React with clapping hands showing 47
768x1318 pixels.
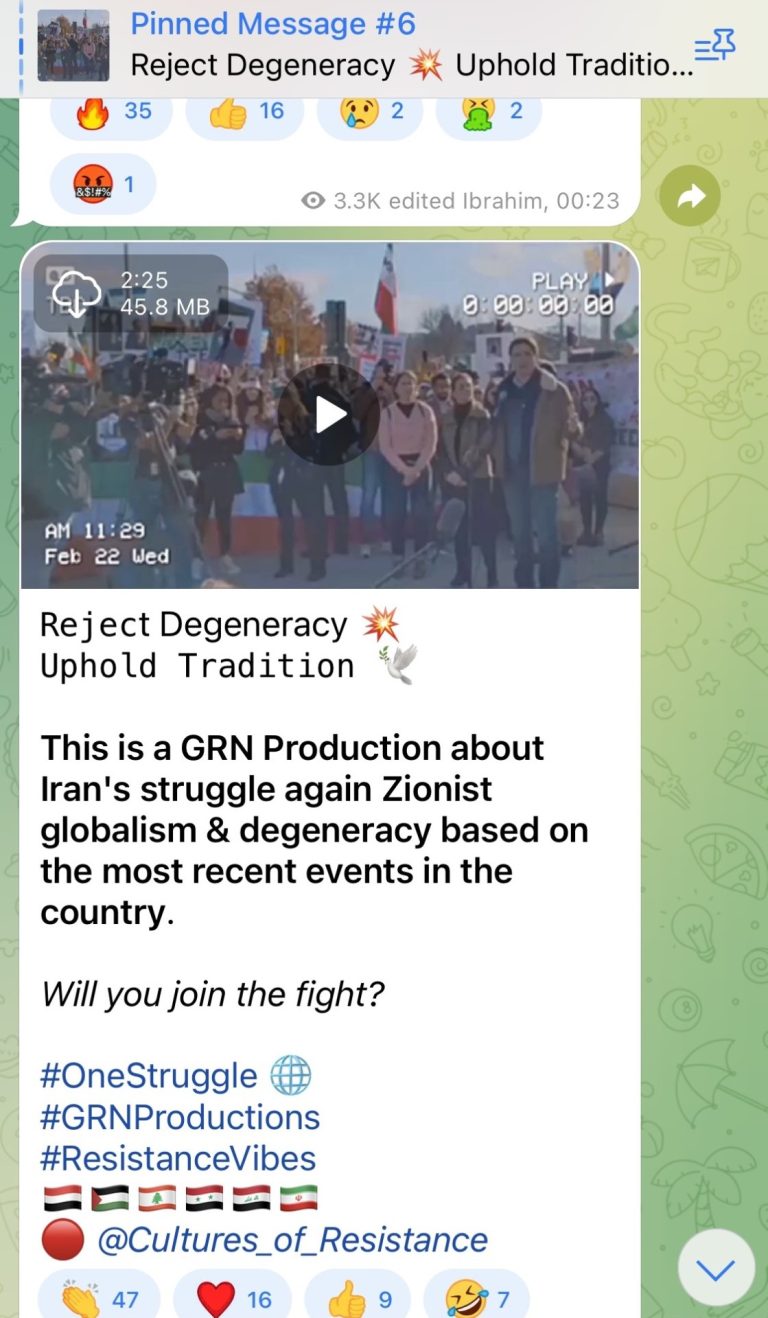tap(98, 1297)
